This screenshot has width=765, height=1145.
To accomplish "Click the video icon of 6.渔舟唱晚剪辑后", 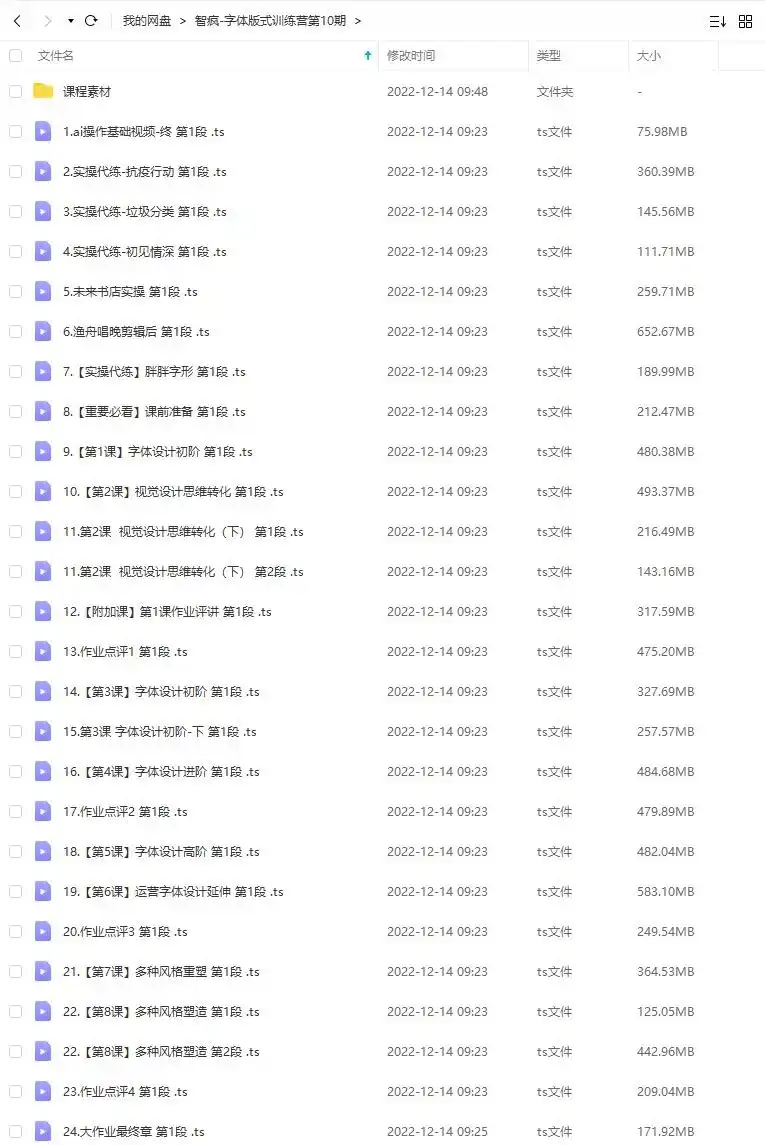I will (x=41, y=331).
